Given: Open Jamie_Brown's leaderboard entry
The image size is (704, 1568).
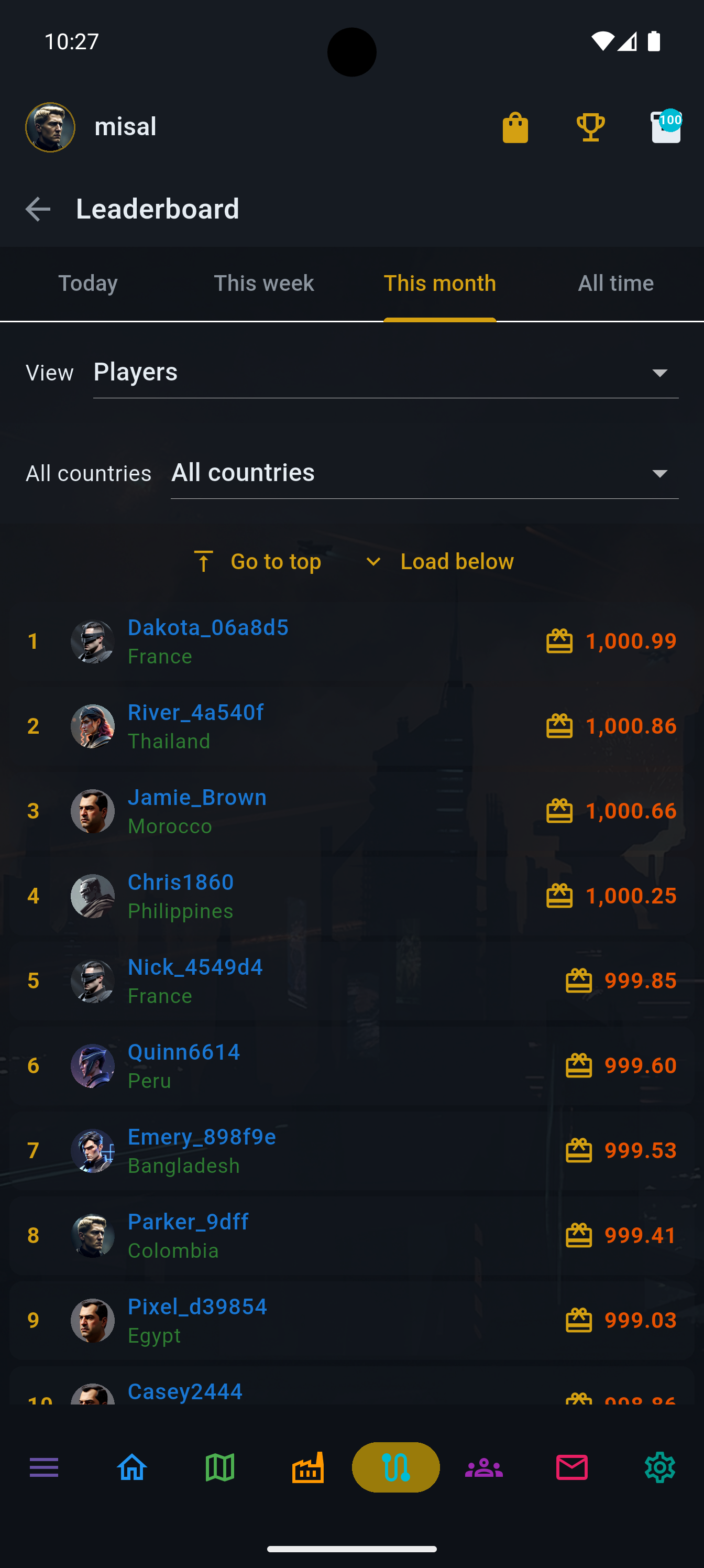Looking at the screenshot, I should pos(196,798).
